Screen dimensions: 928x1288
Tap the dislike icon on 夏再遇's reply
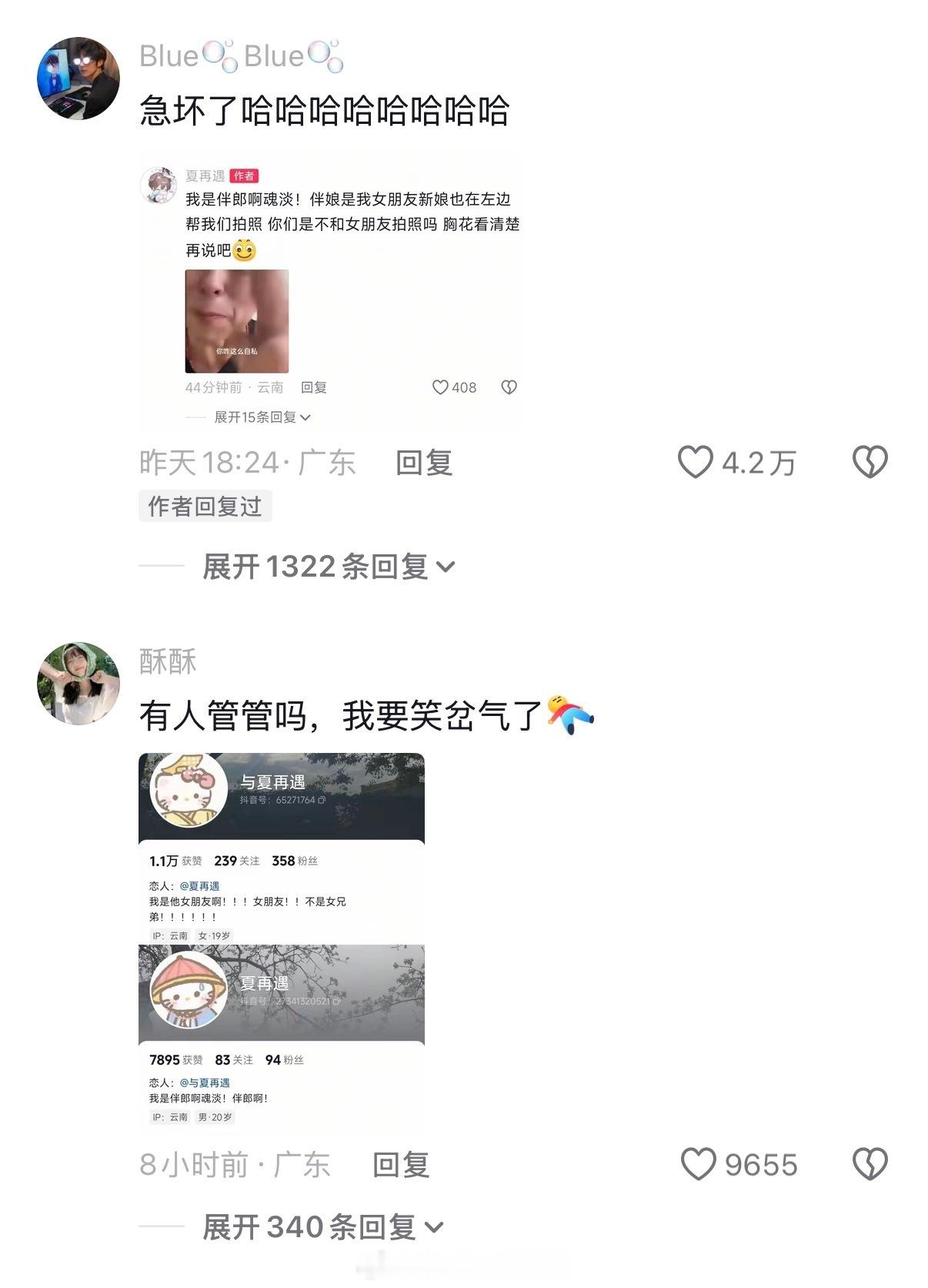(509, 388)
